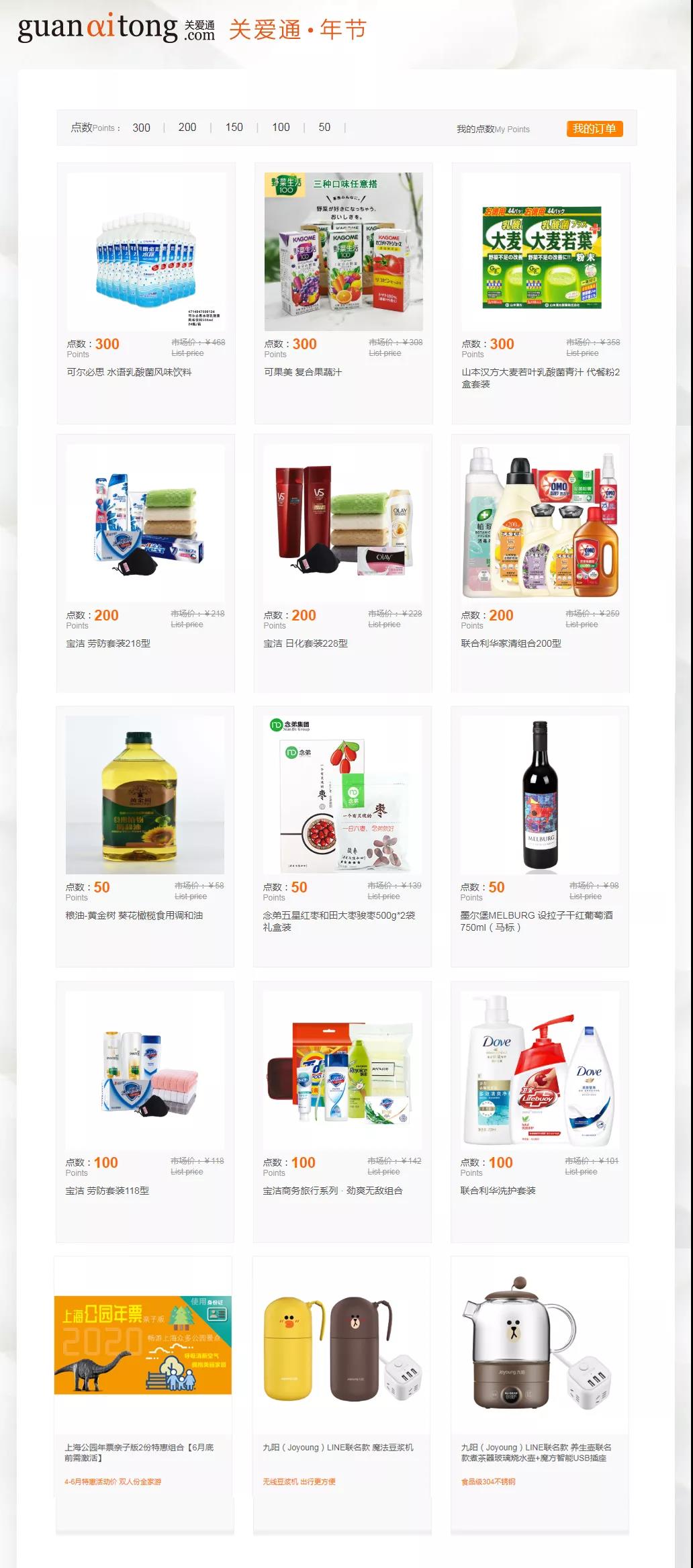Filter products by 300 points
The width and height of the screenshot is (693, 1568).
pos(141,128)
